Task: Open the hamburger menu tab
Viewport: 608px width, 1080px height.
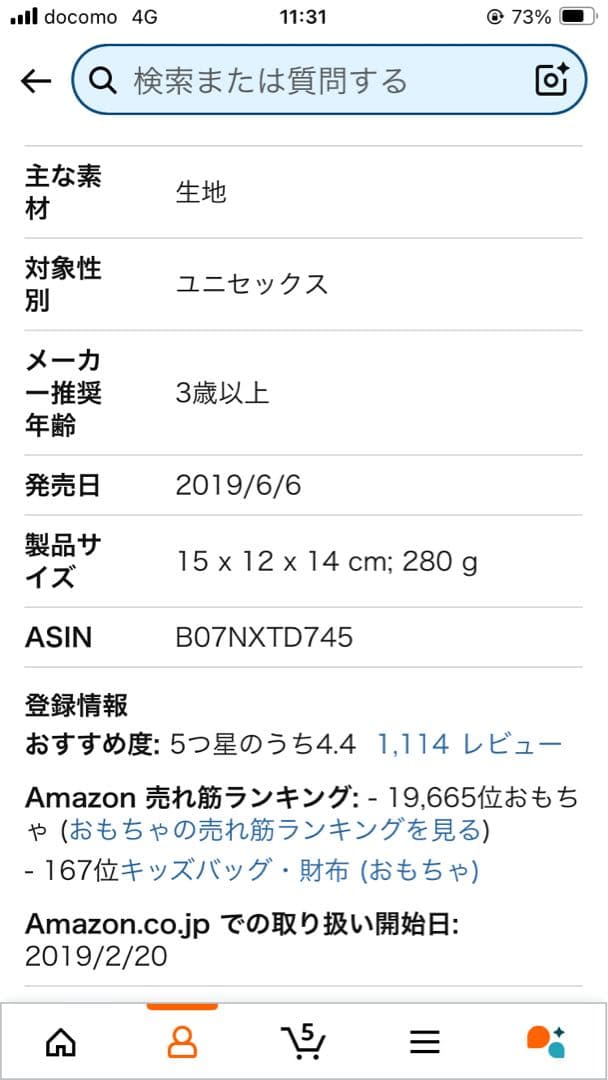Action: pos(425,1042)
